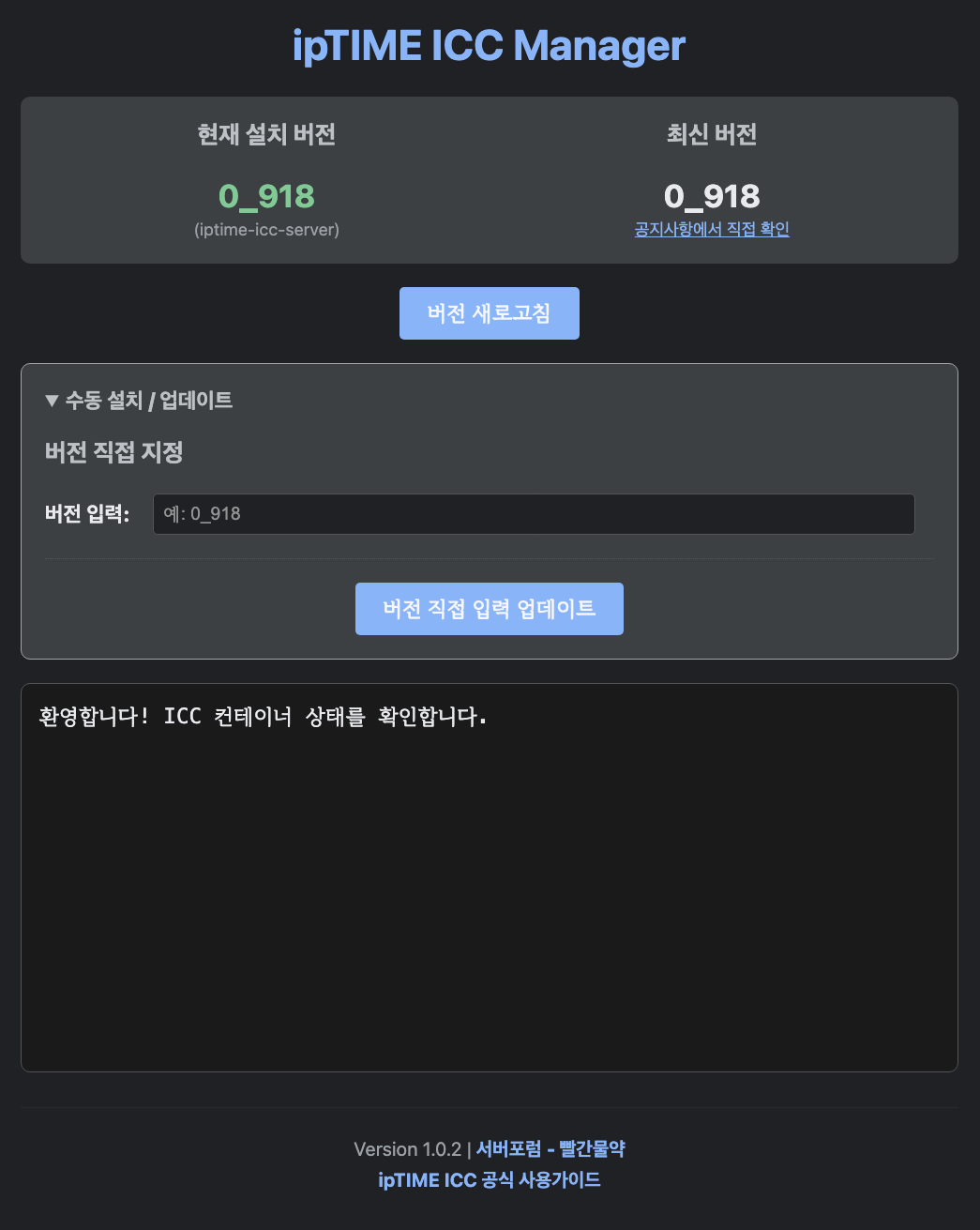Tap the 버전 새로고침 button

(x=489, y=313)
